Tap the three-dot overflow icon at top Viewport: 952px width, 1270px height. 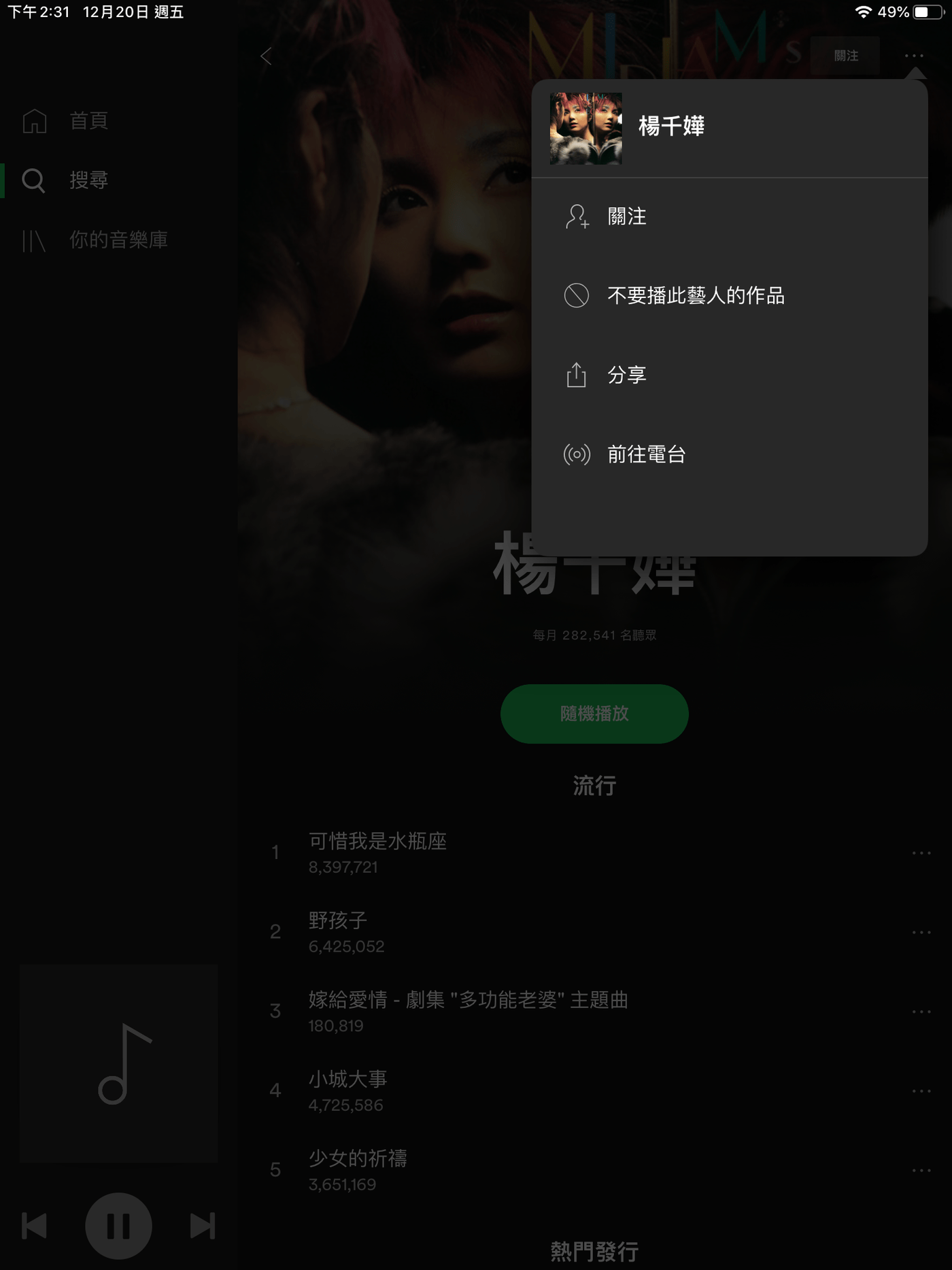click(x=914, y=56)
